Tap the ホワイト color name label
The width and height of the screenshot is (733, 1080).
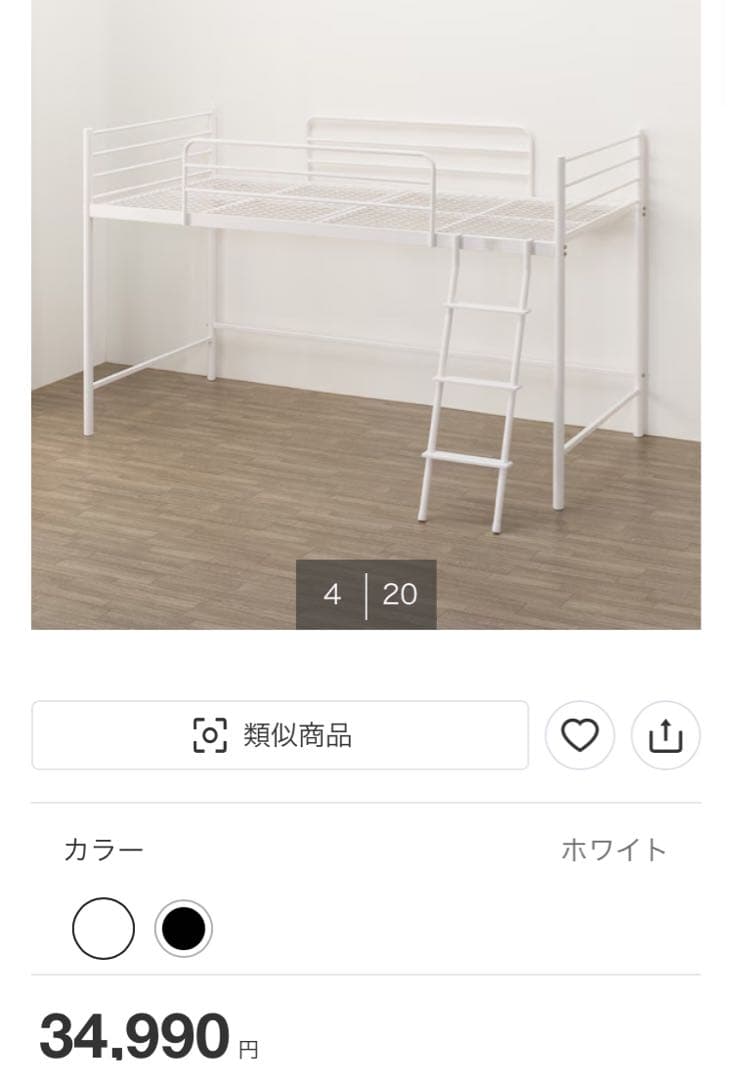[x=615, y=850]
